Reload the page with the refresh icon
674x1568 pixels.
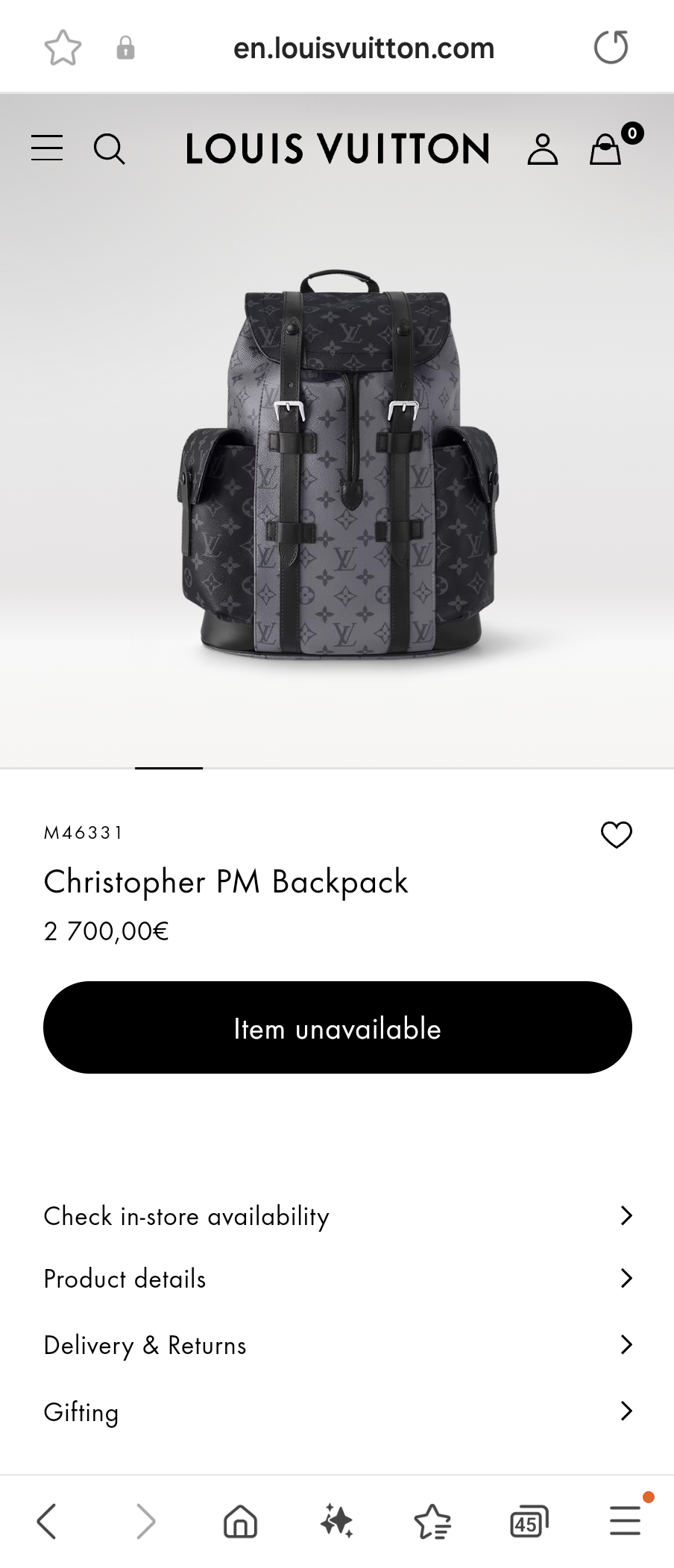pyautogui.click(x=611, y=46)
